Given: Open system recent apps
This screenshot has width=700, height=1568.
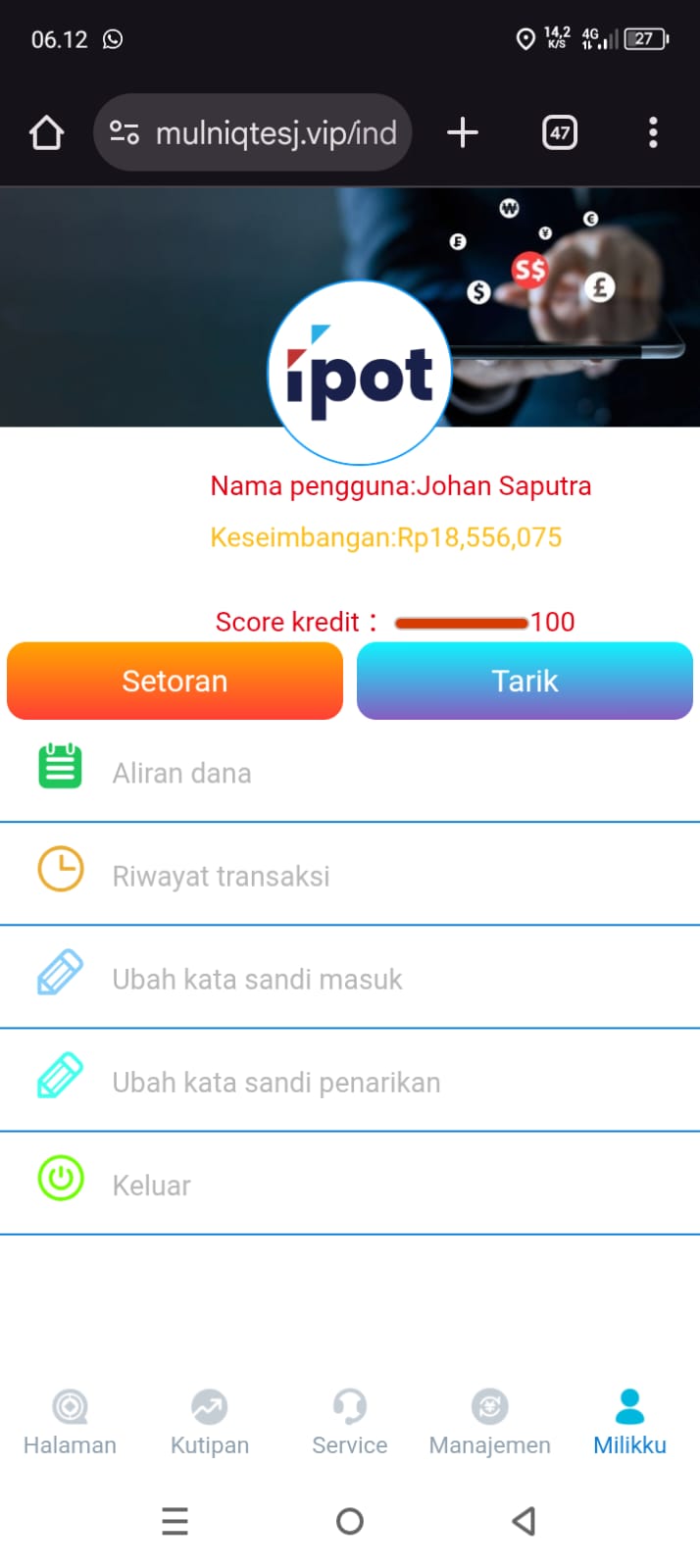Looking at the screenshot, I should [175, 1521].
